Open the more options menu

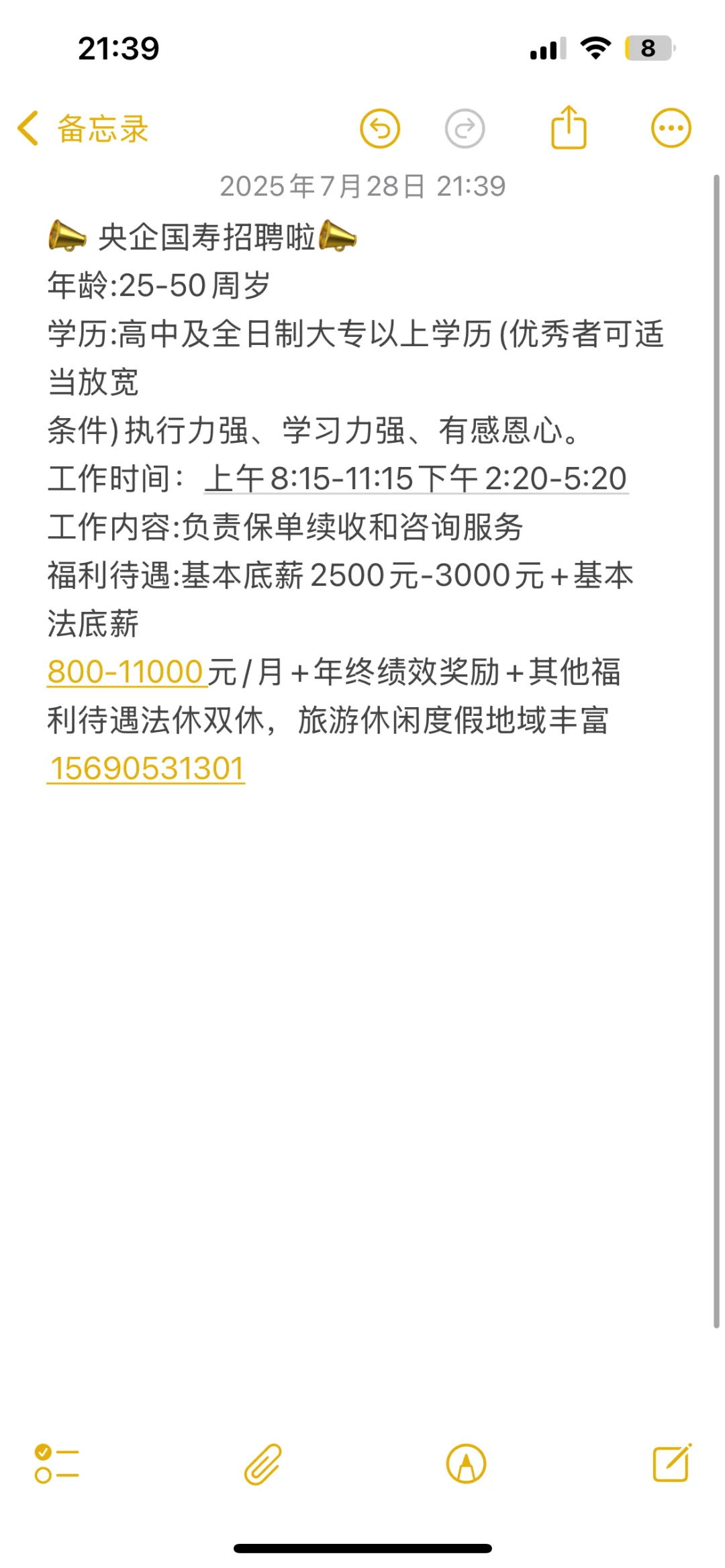coord(671,128)
